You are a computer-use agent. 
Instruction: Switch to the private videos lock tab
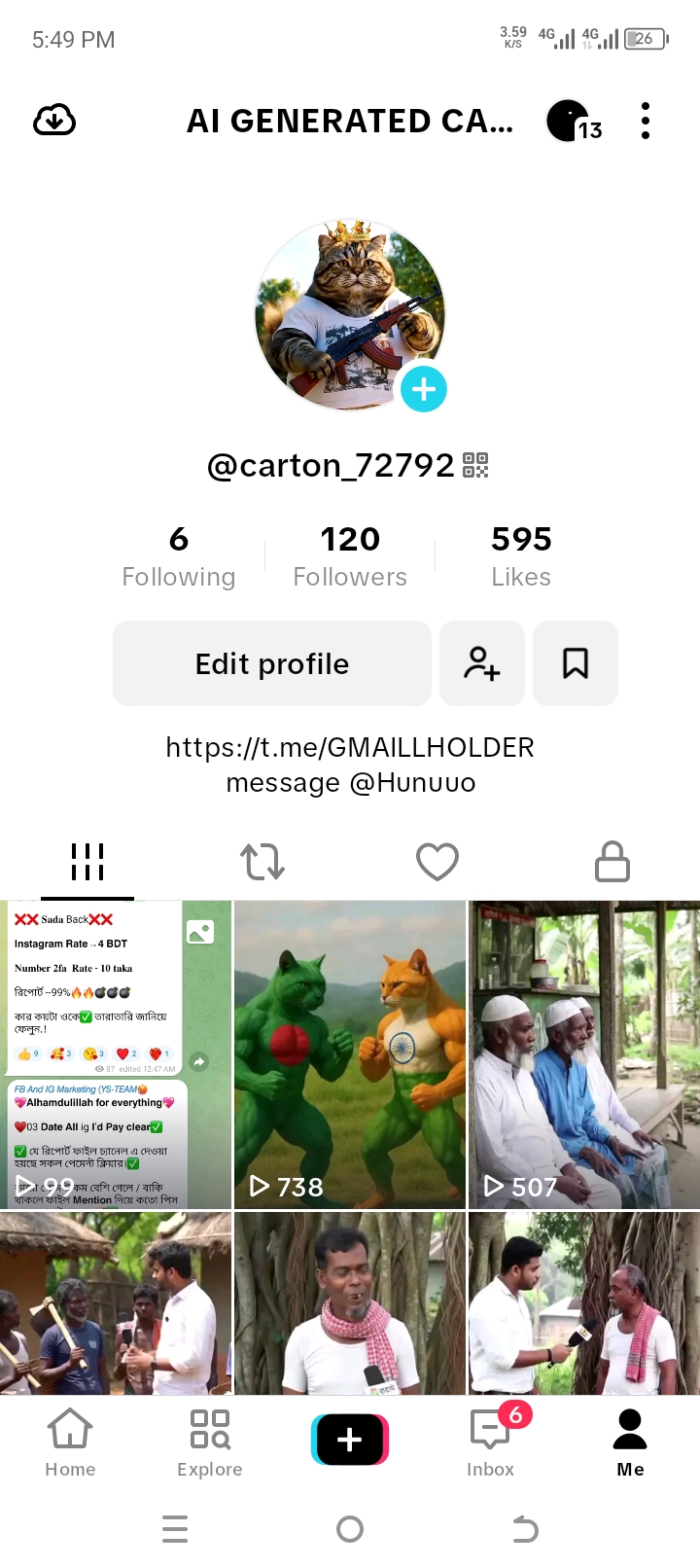(612, 862)
